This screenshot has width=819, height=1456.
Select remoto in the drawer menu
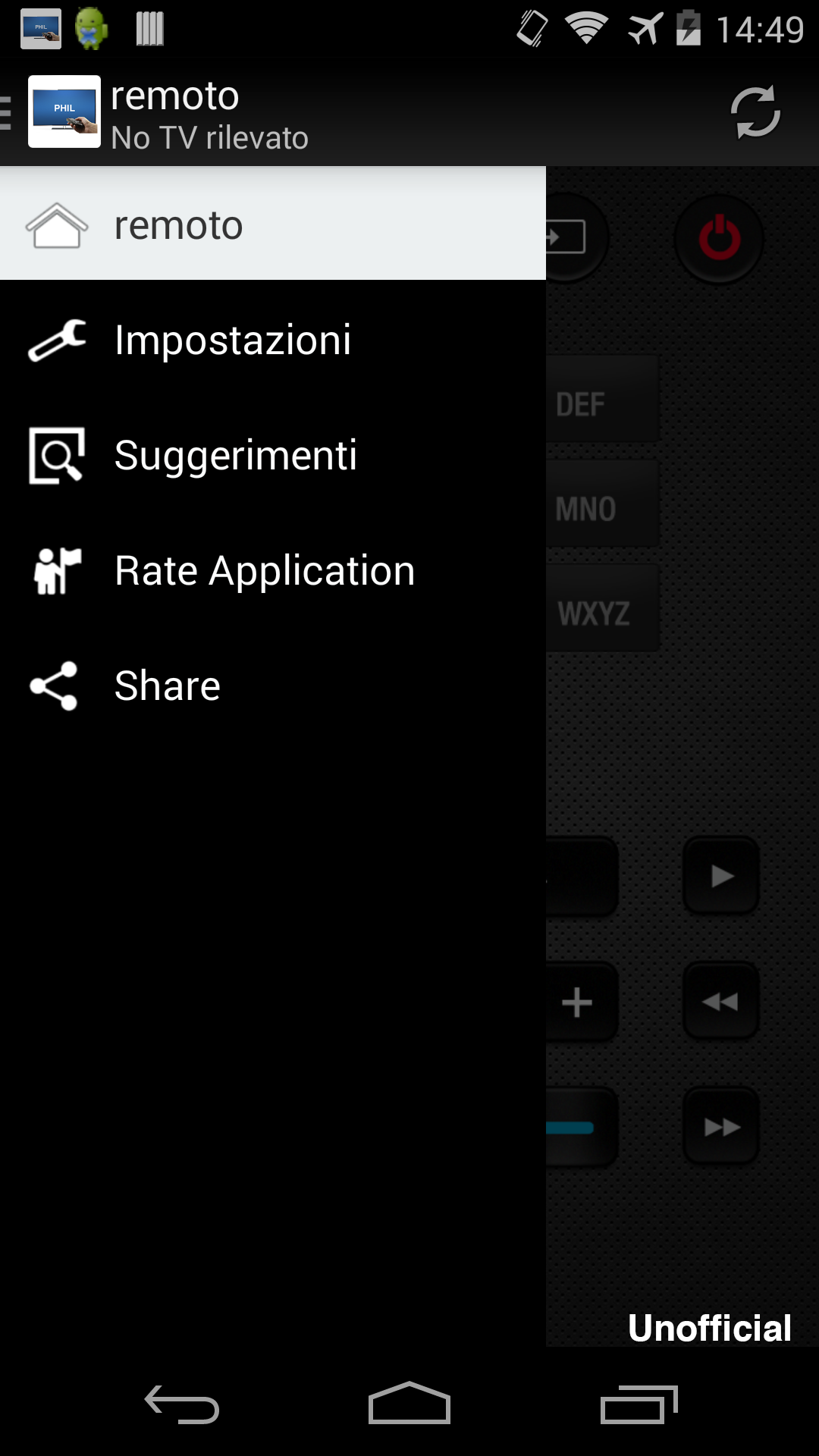[x=272, y=224]
